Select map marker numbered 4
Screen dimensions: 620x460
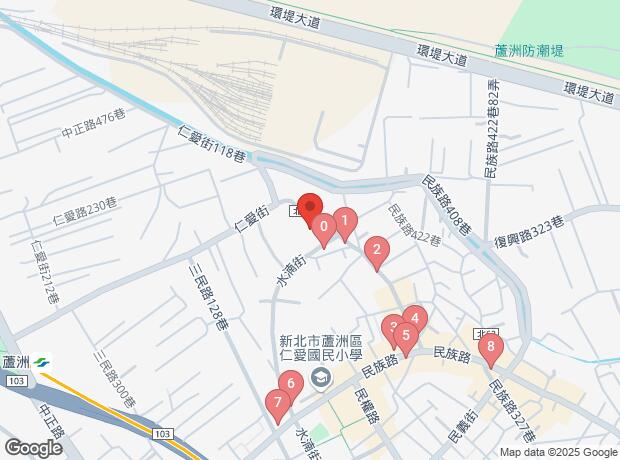tap(415, 319)
